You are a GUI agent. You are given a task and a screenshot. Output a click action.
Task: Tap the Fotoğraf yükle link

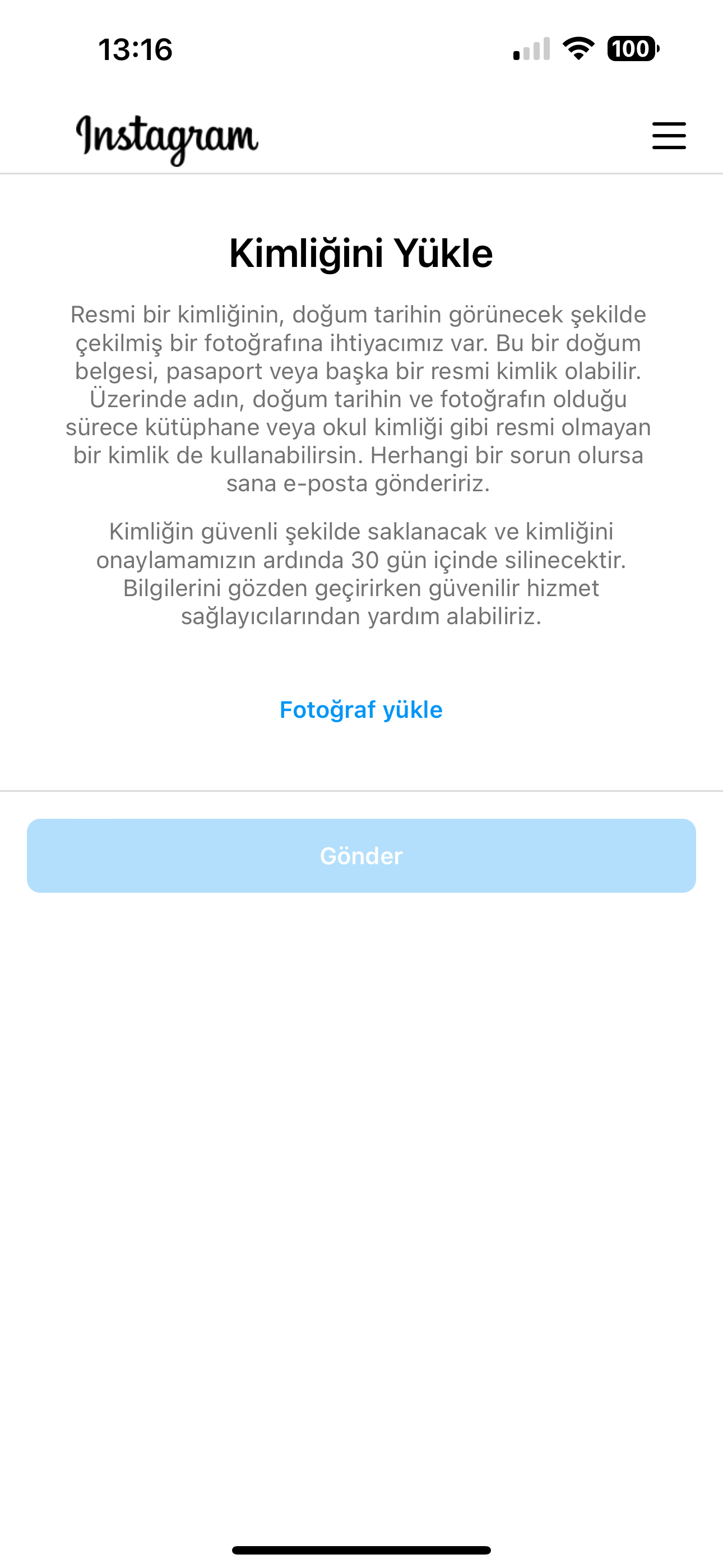(x=361, y=710)
